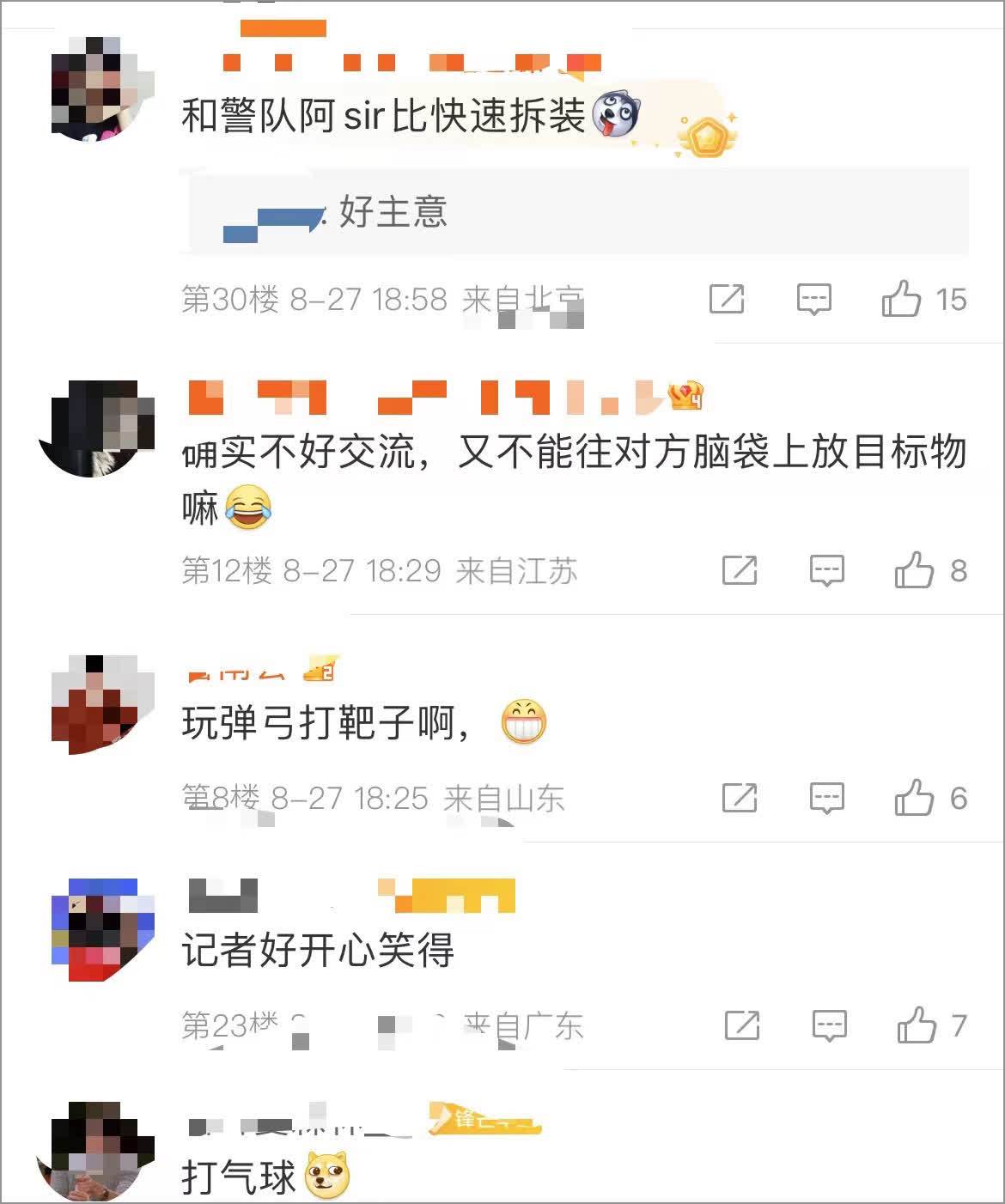Like the comment '玩弹弓打靶子啊'
This screenshot has width=1005, height=1204.
(914, 798)
